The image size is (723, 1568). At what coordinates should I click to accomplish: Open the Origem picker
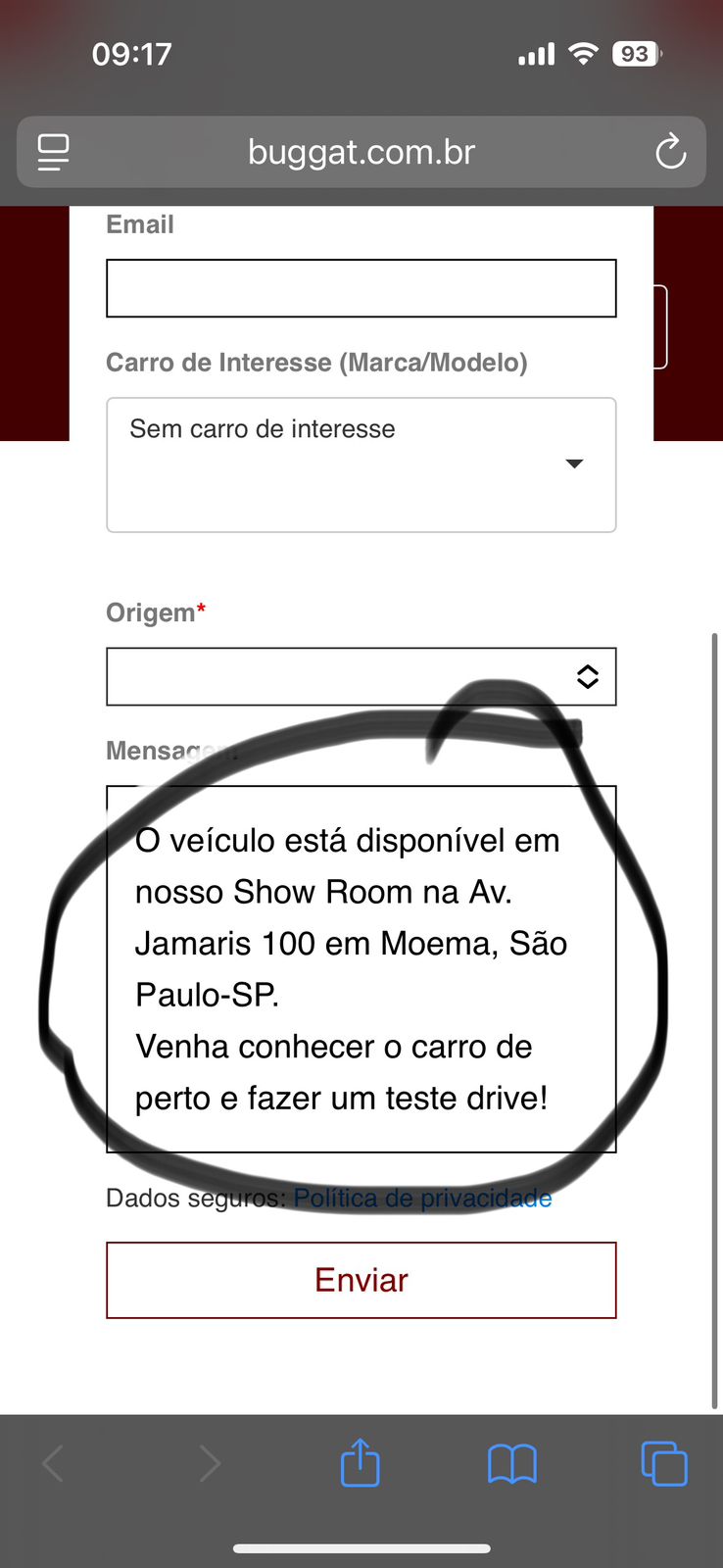click(x=361, y=676)
